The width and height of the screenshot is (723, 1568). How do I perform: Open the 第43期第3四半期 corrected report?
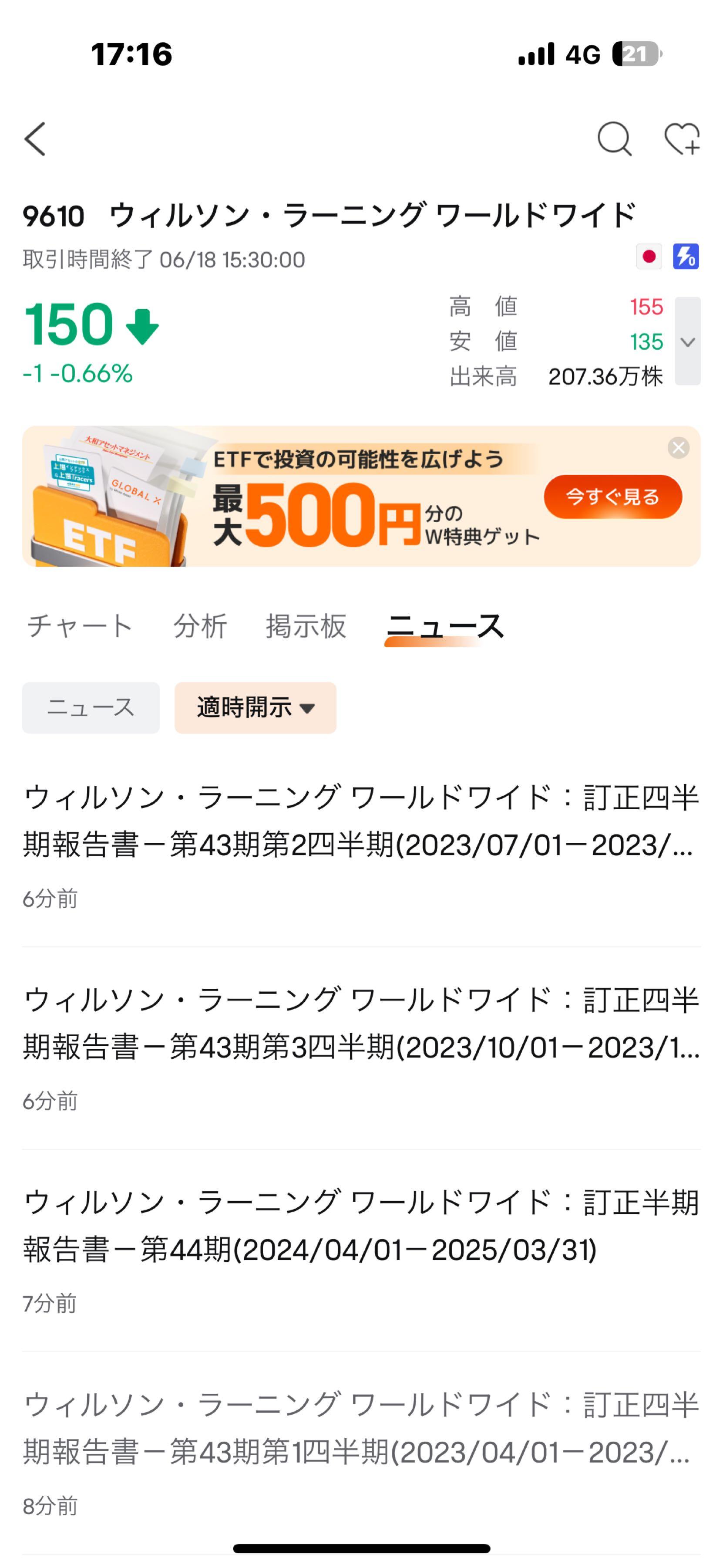pos(361,1023)
